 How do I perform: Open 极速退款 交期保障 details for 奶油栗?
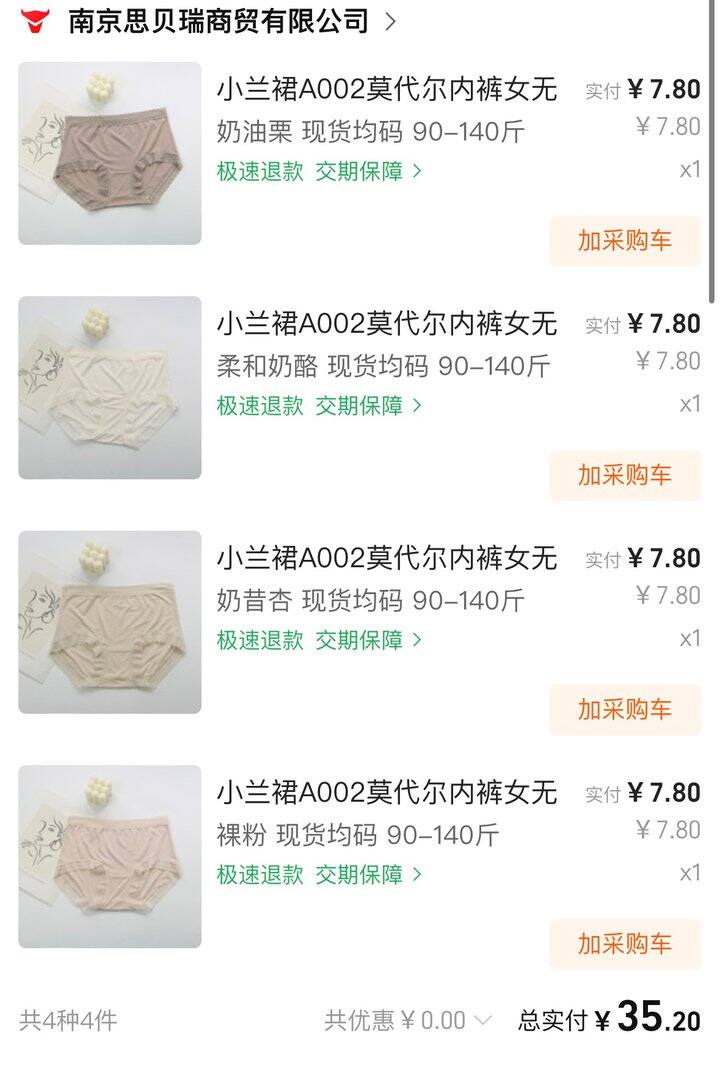320,171
